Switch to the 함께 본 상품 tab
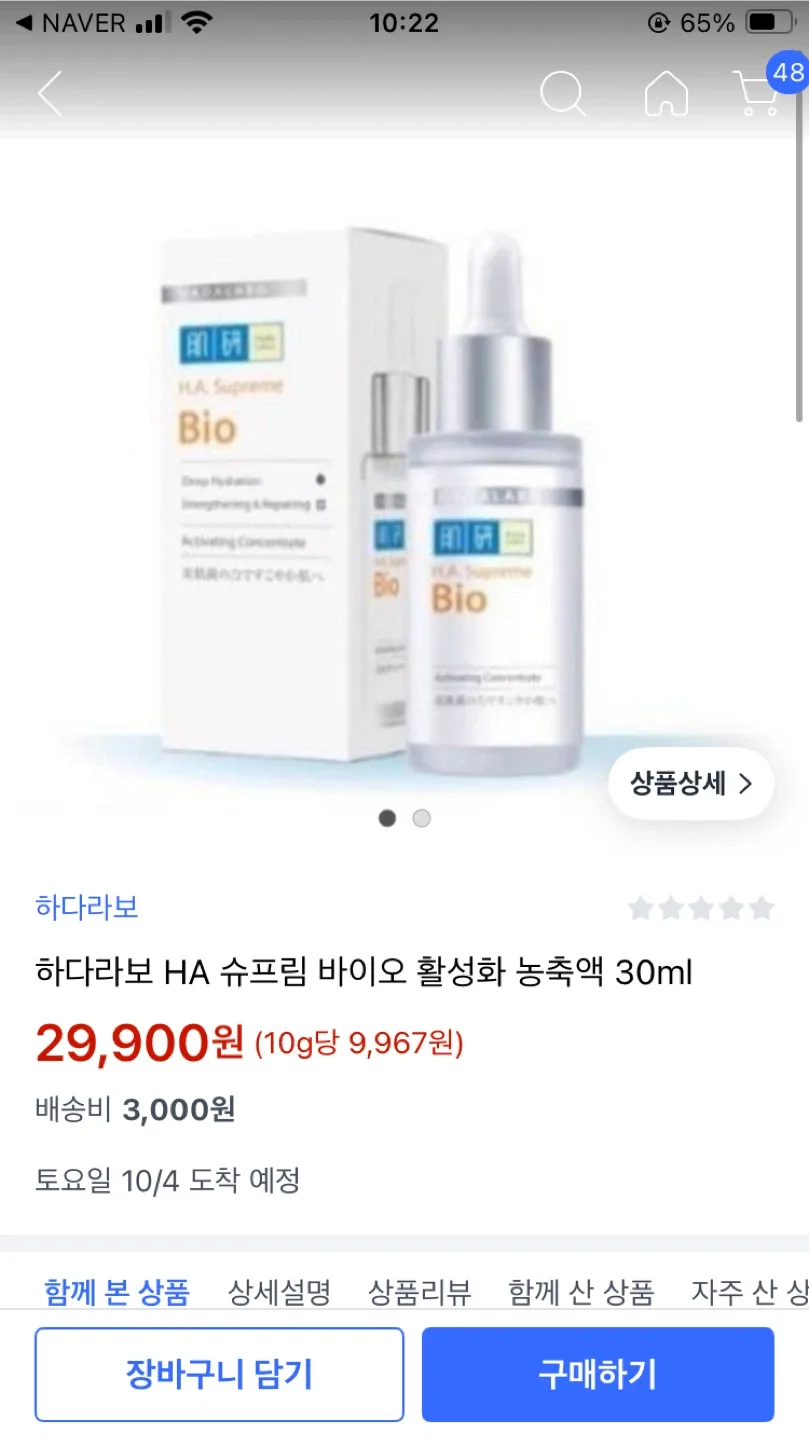809x1440 pixels. (117, 1292)
